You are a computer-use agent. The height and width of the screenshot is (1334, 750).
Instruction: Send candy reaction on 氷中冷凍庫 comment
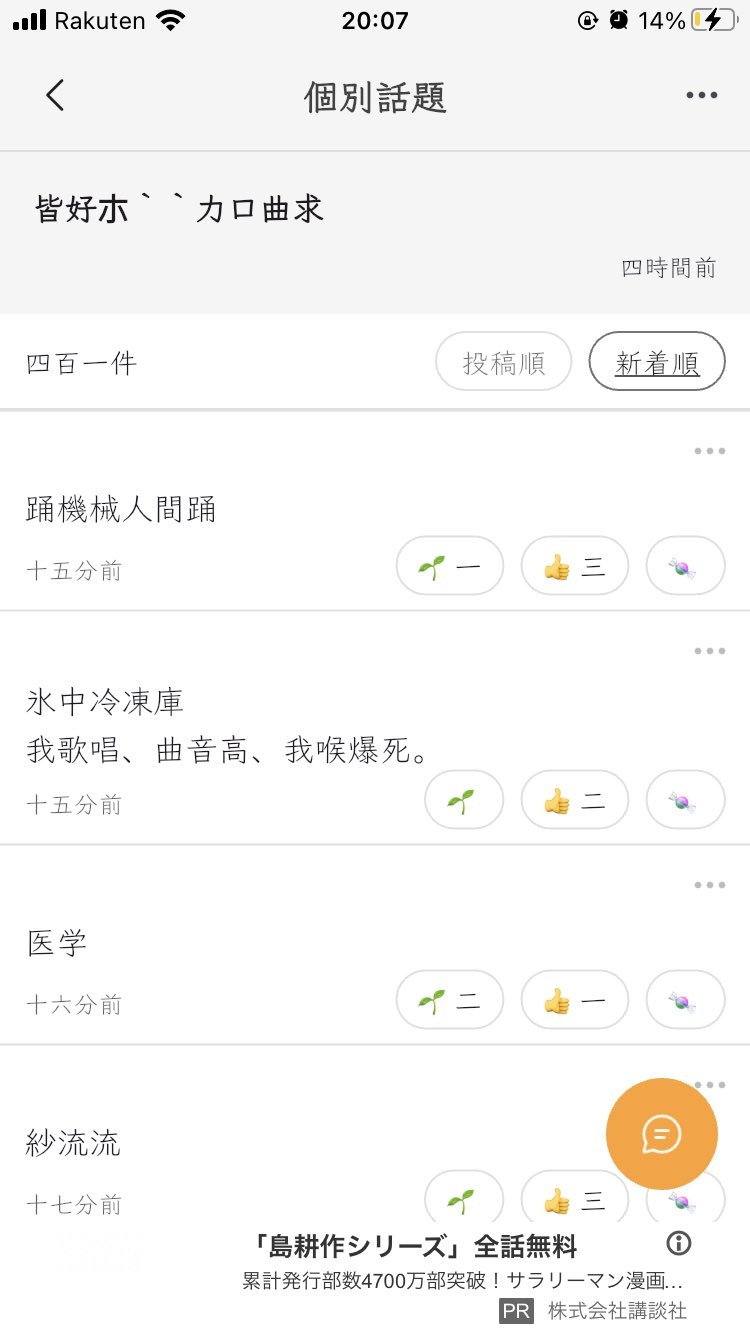click(x=686, y=800)
